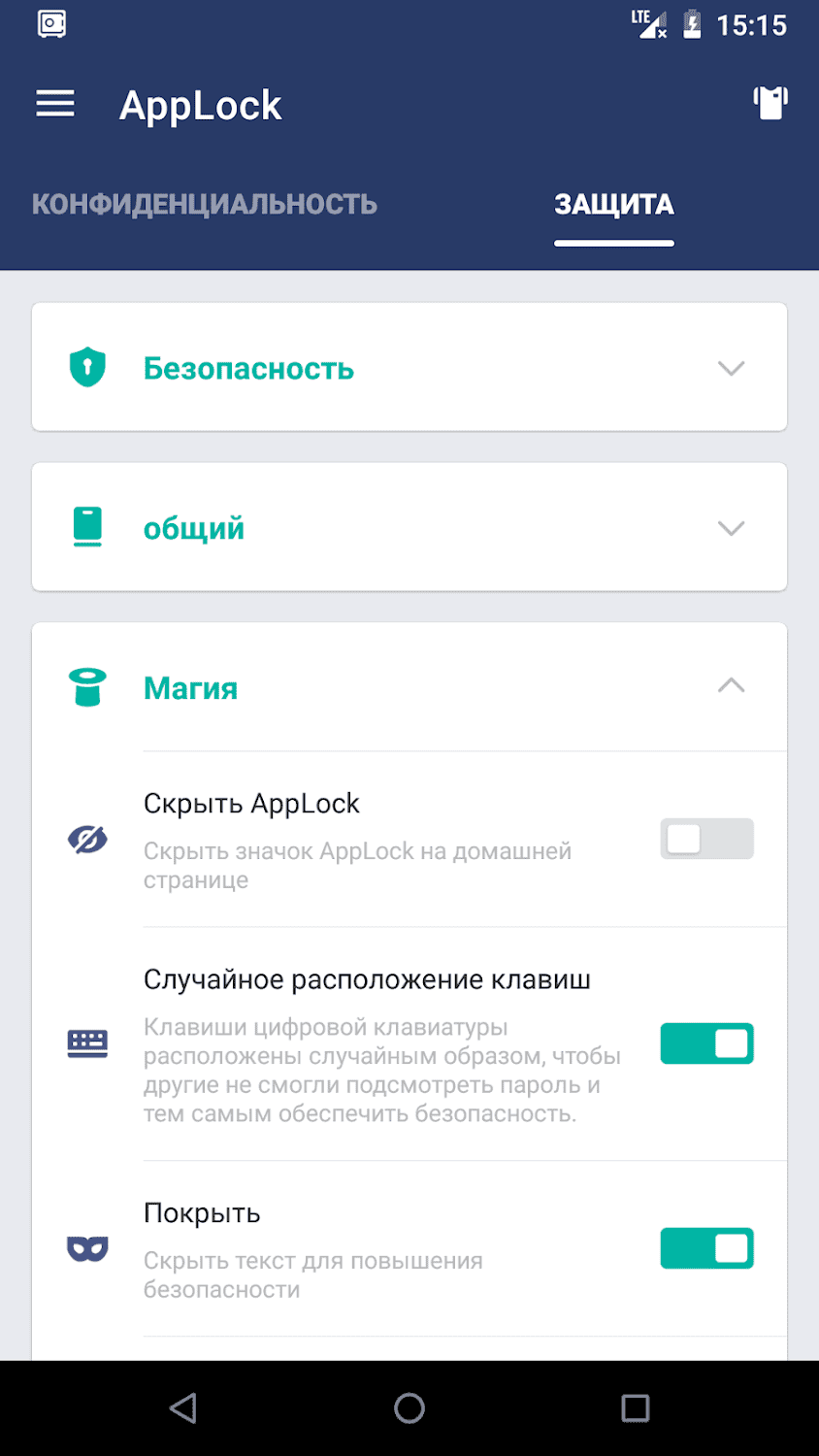
Task: Expand the Безопасность section
Action: click(409, 368)
